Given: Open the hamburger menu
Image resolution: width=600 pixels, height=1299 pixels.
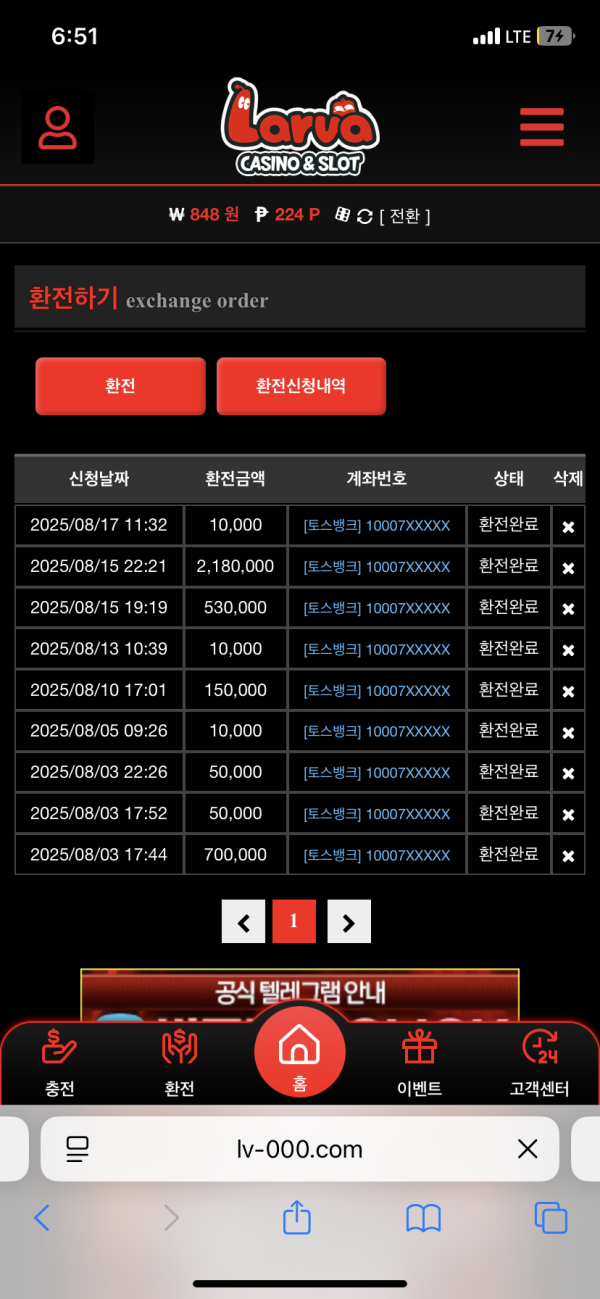Looking at the screenshot, I should click(x=542, y=127).
